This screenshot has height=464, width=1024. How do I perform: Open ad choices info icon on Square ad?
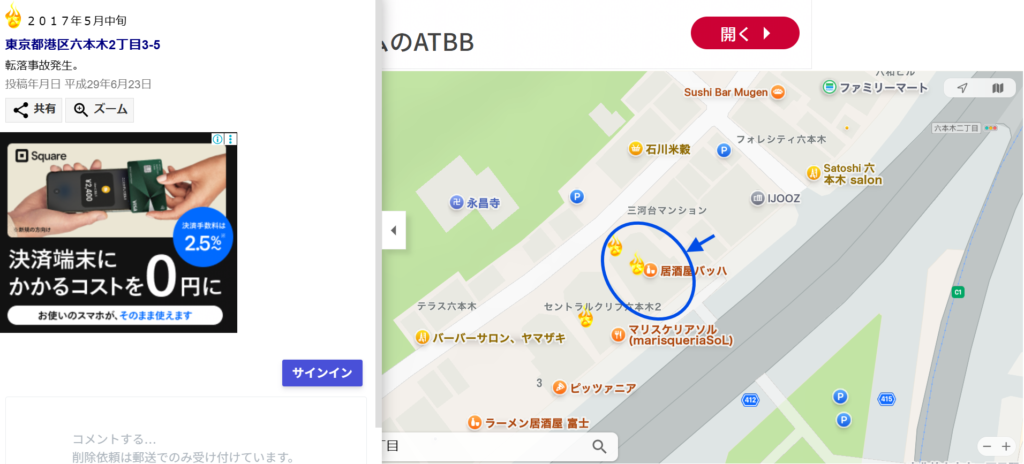coord(219,139)
